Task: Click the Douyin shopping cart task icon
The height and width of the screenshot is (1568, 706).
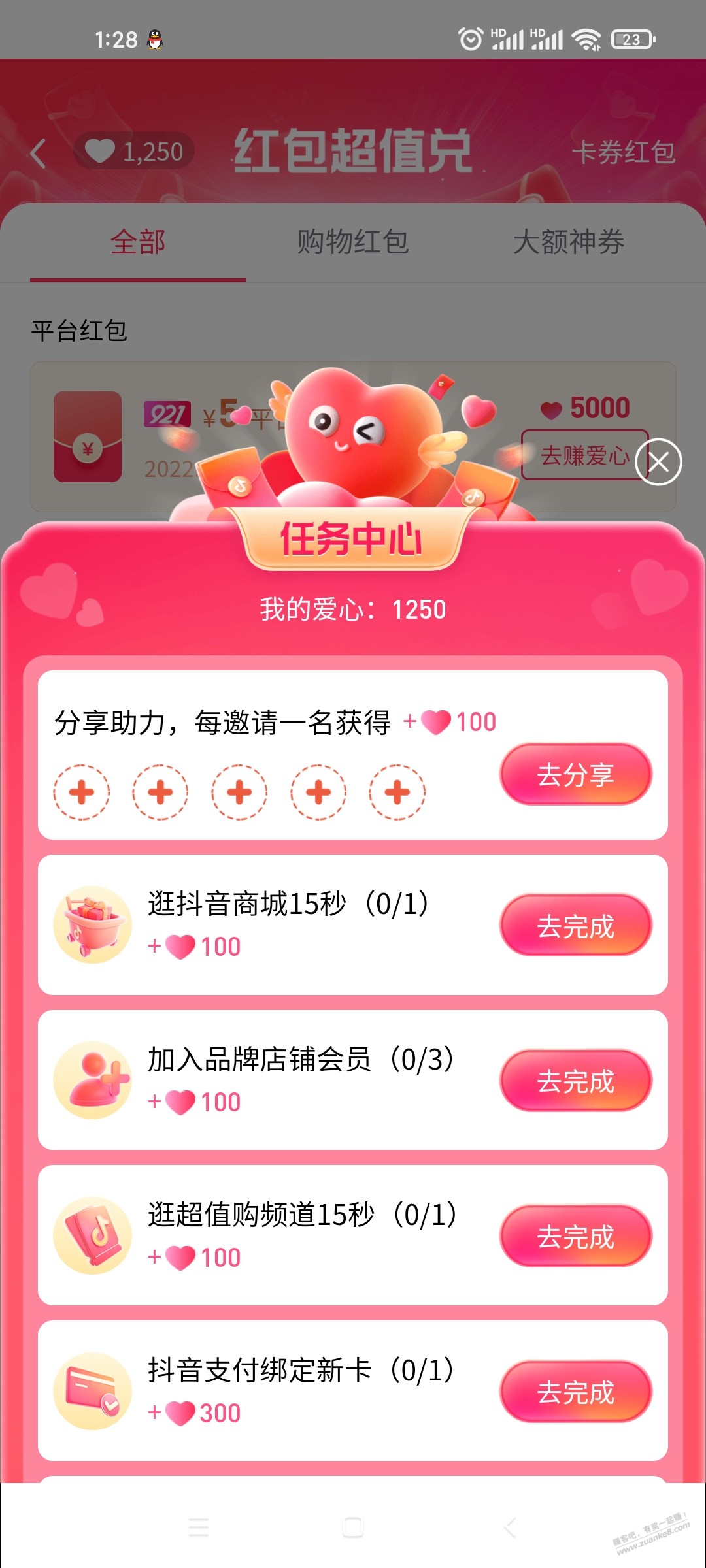Action: [x=92, y=923]
